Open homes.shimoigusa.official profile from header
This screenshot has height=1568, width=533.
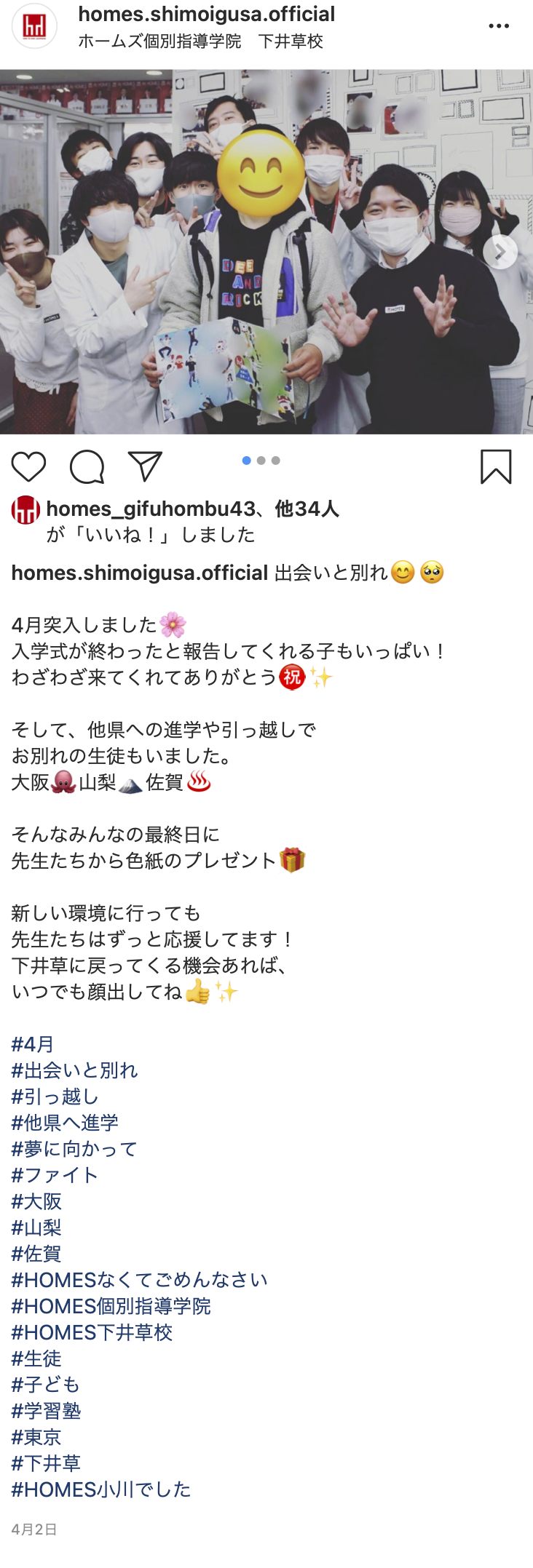point(206,15)
